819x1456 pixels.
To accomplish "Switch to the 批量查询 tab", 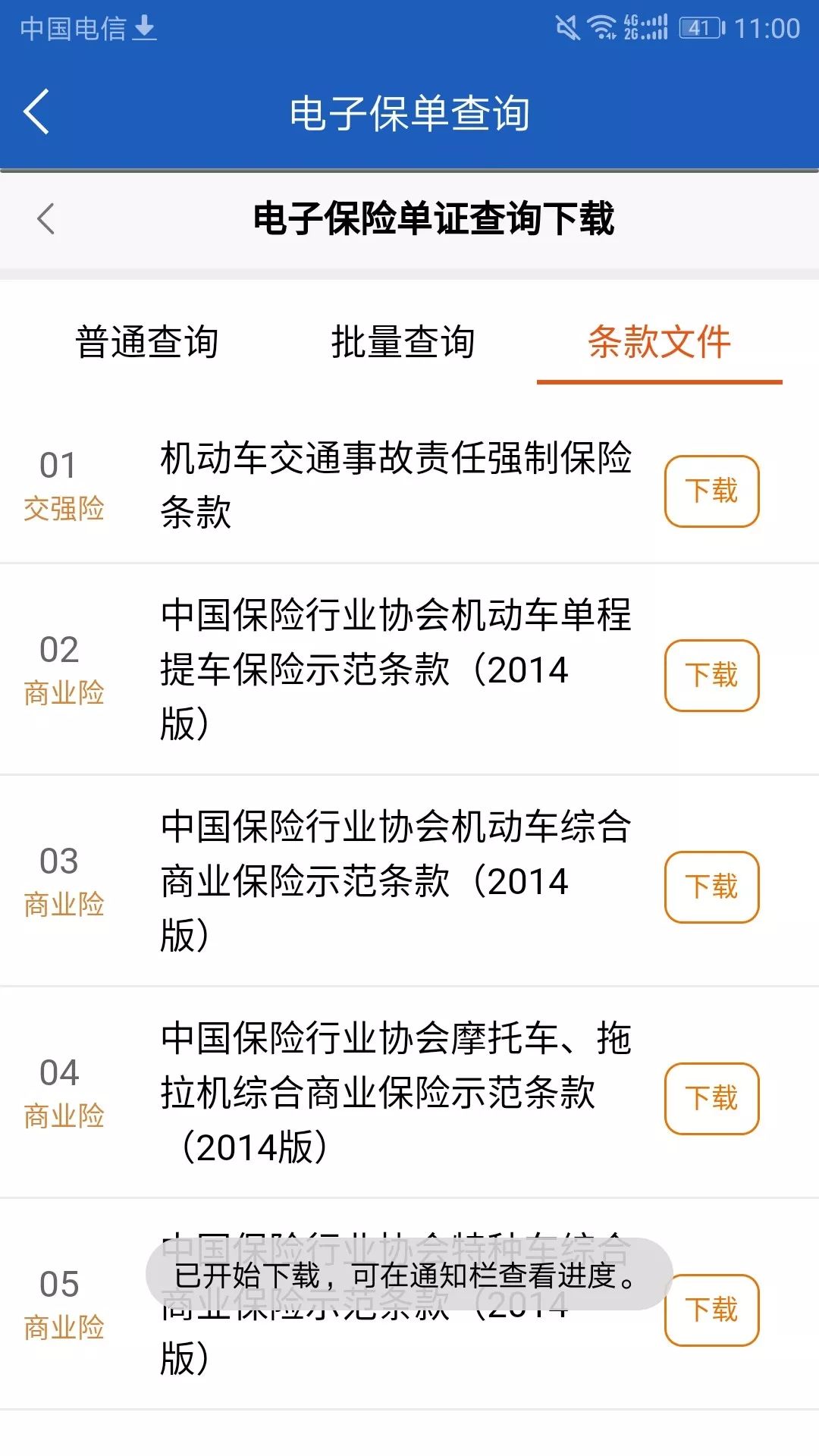I will point(403,342).
